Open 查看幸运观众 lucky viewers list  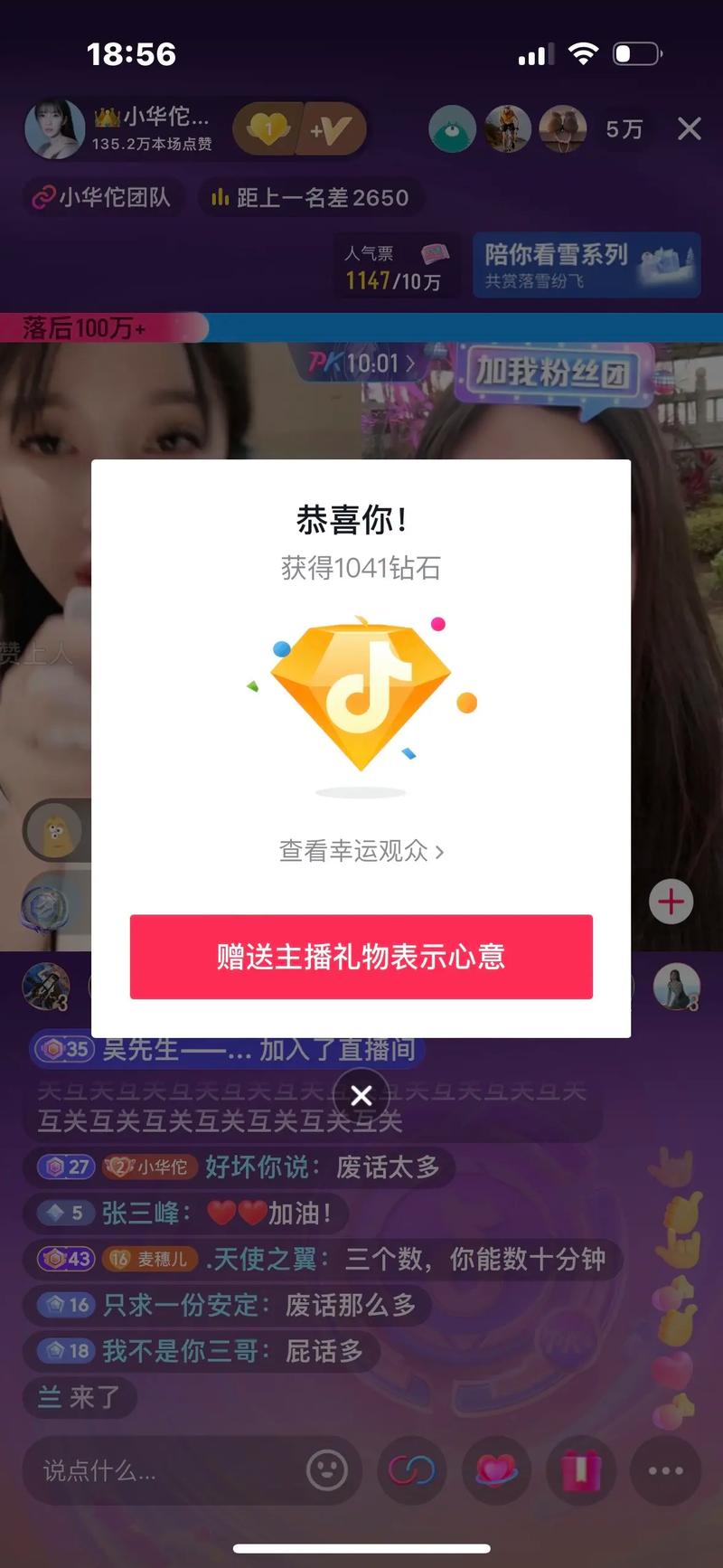pyautogui.click(x=360, y=851)
